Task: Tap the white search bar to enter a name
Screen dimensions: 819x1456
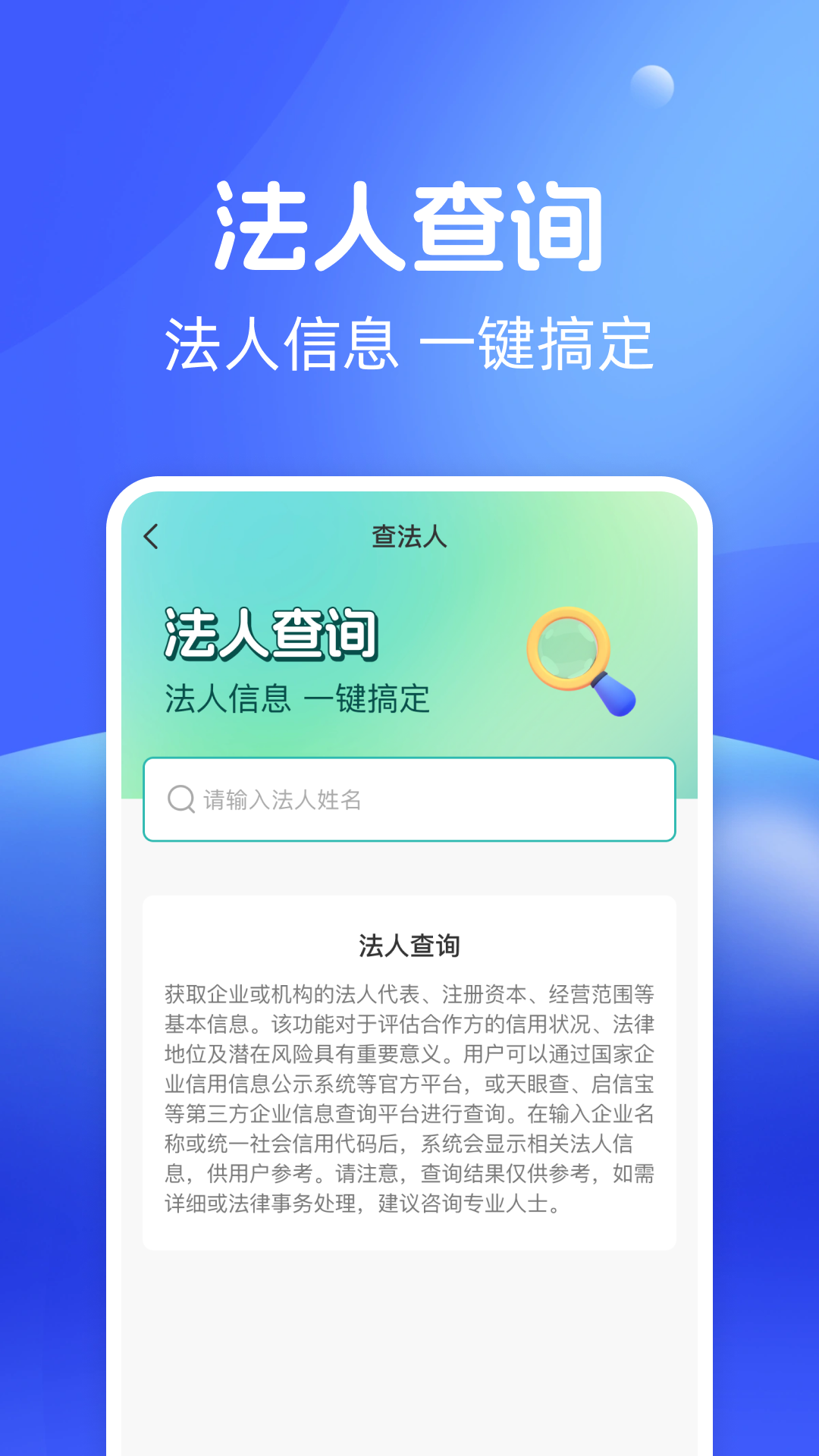Action: coord(409,799)
